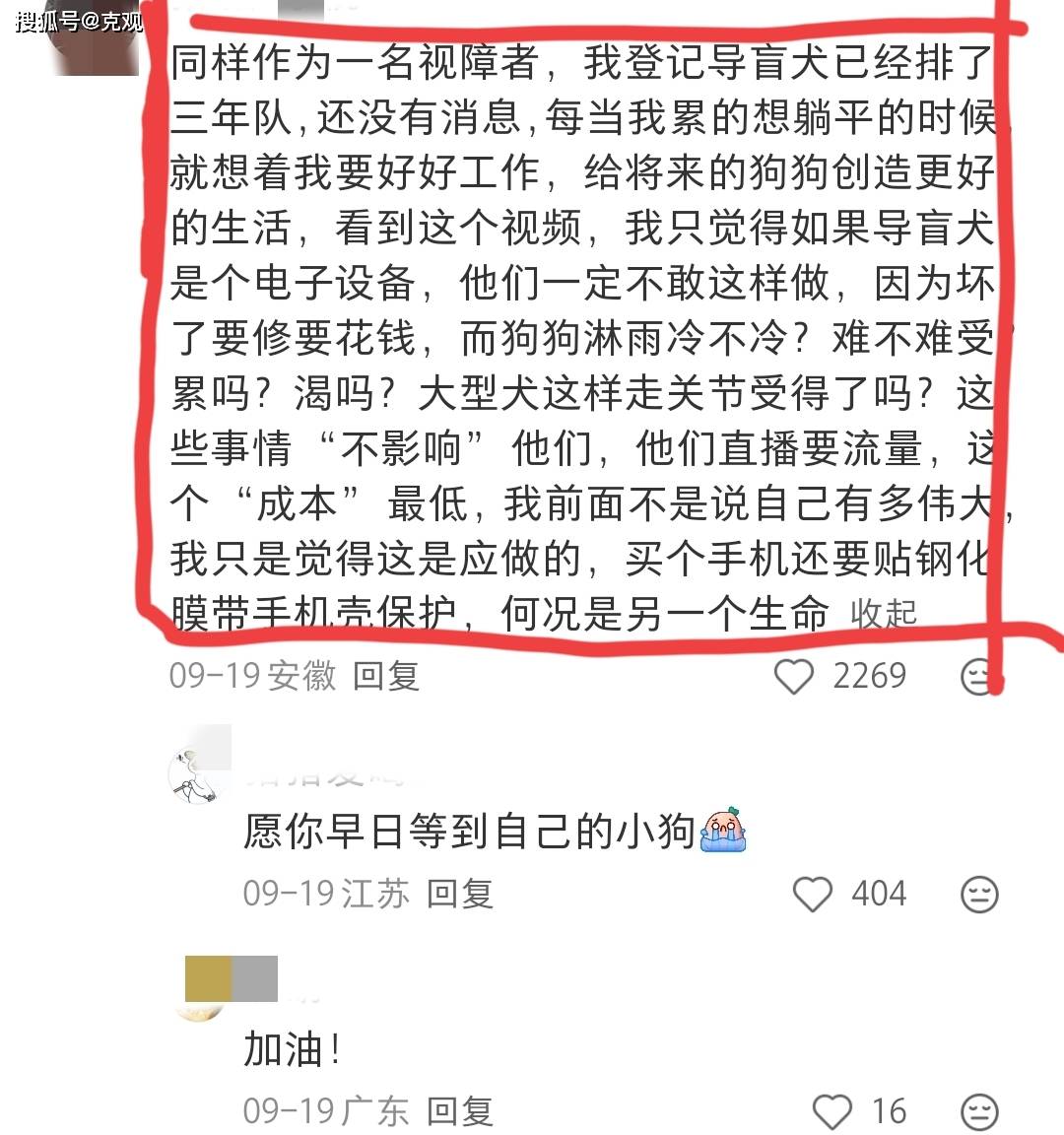The image size is (1064, 1135).
Task: Dislike the 09-19 安徽 comment
Action: [x=978, y=676]
